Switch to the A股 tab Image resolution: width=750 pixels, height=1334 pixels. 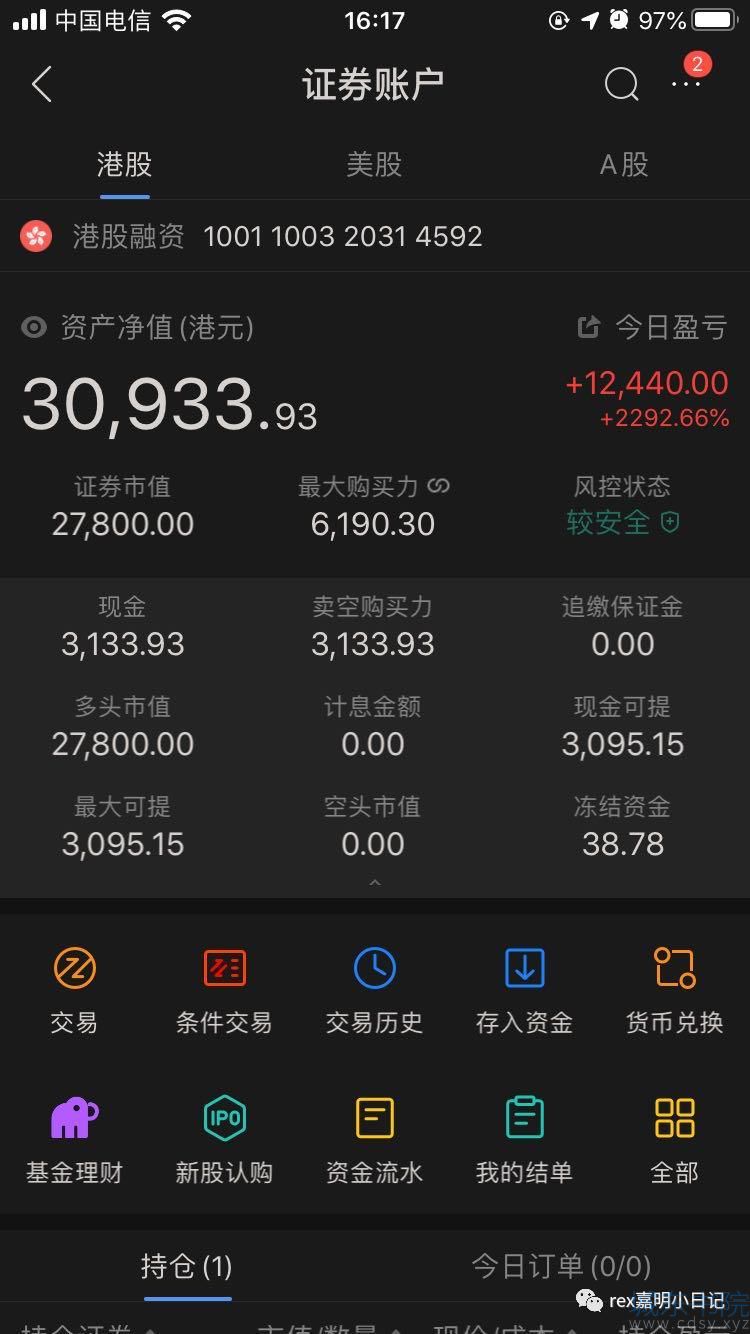click(624, 164)
